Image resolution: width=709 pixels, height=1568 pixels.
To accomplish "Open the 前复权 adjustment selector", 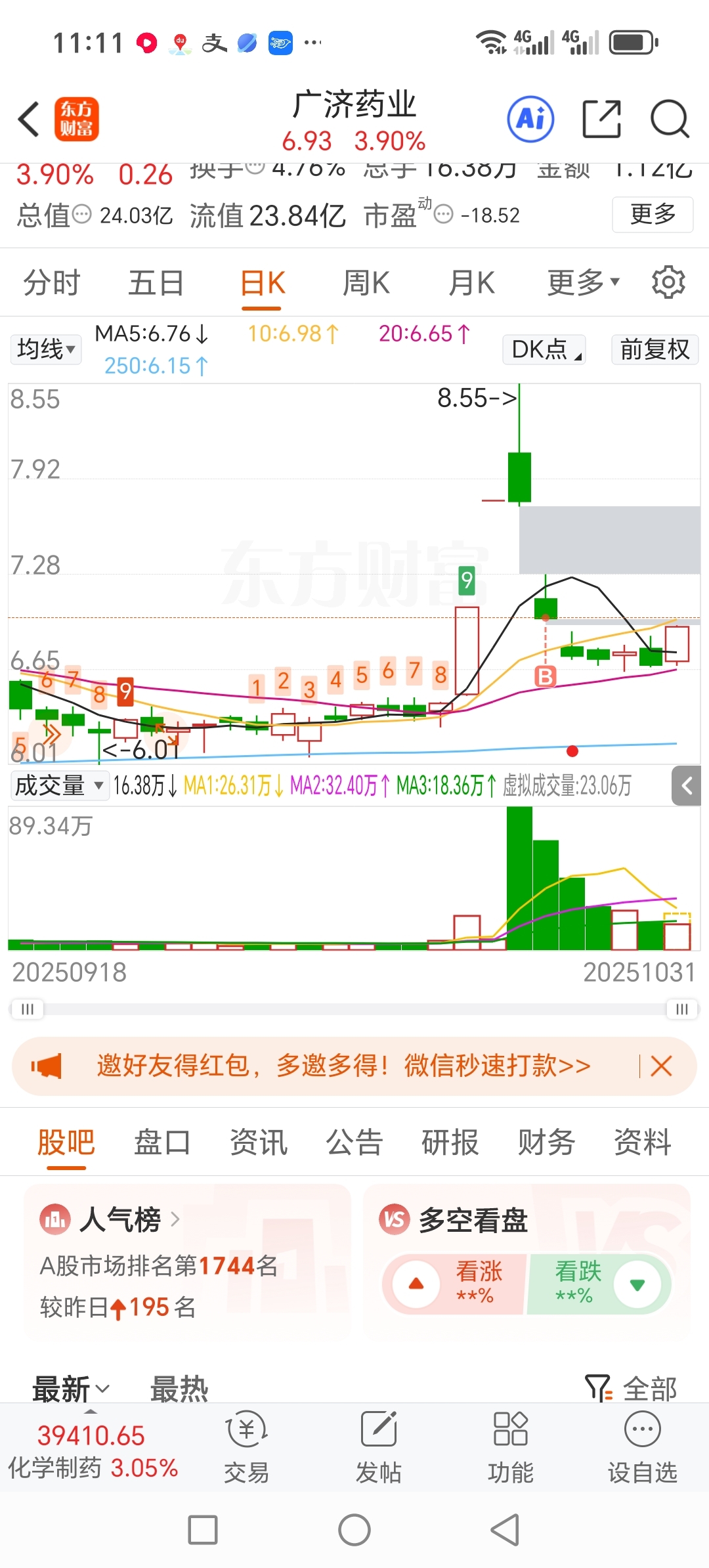I will (655, 349).
